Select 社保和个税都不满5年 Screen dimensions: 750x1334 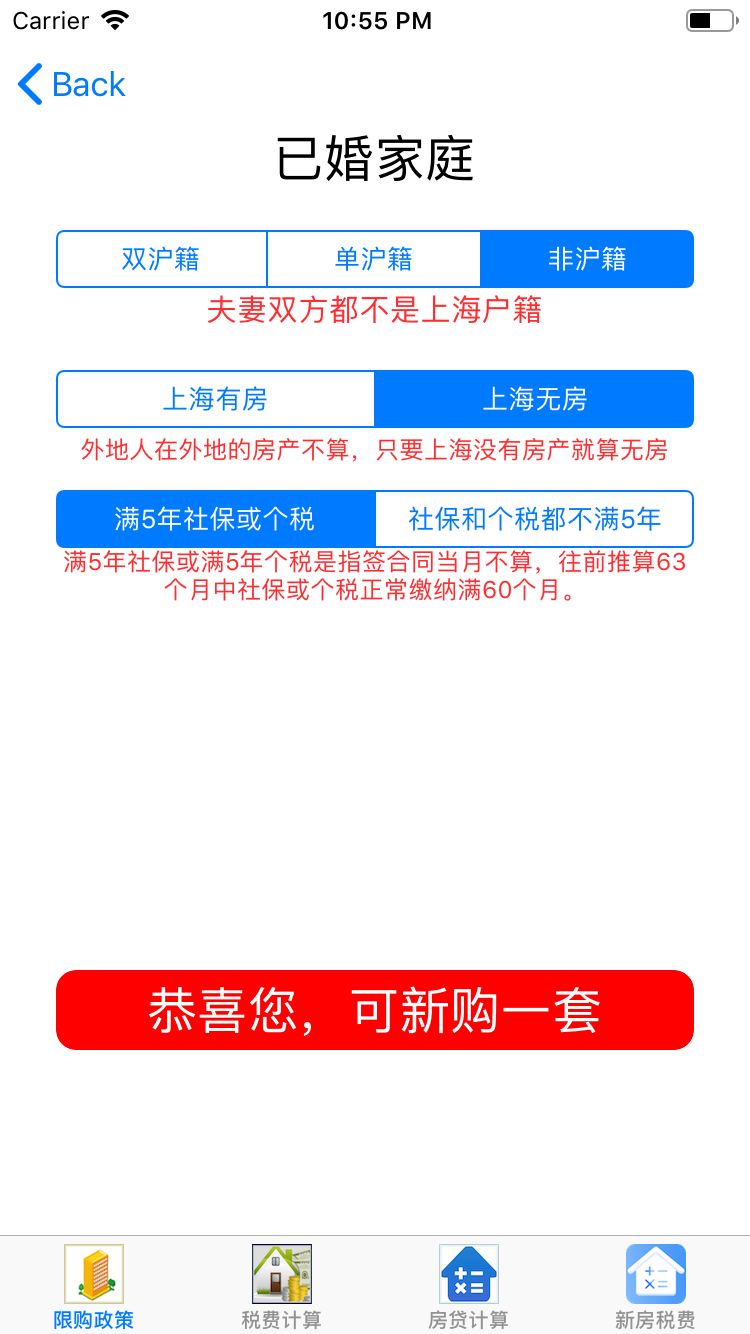click(x=534, y=519)
